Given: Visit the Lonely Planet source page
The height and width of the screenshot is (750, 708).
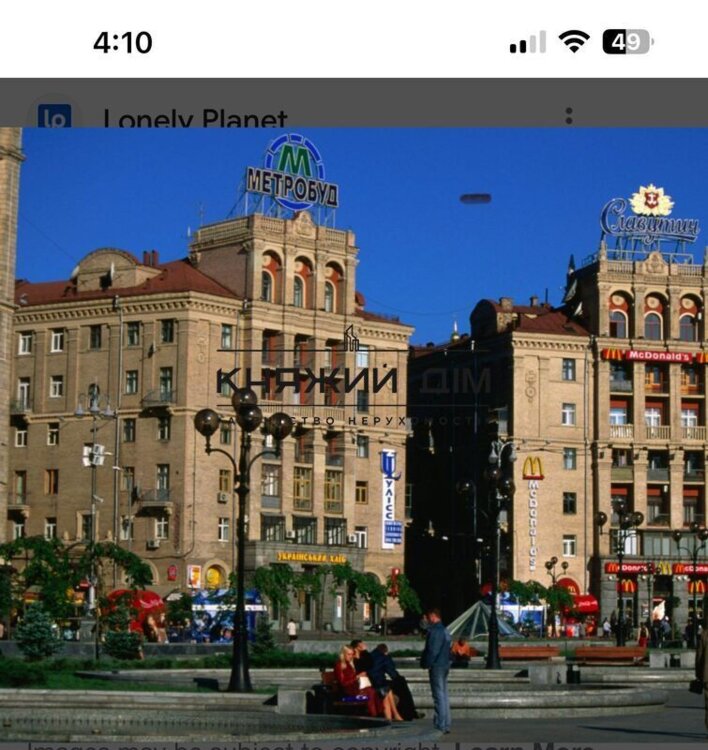Looking at the screenshot, I should pyautogui.click(x=195, y=119).
